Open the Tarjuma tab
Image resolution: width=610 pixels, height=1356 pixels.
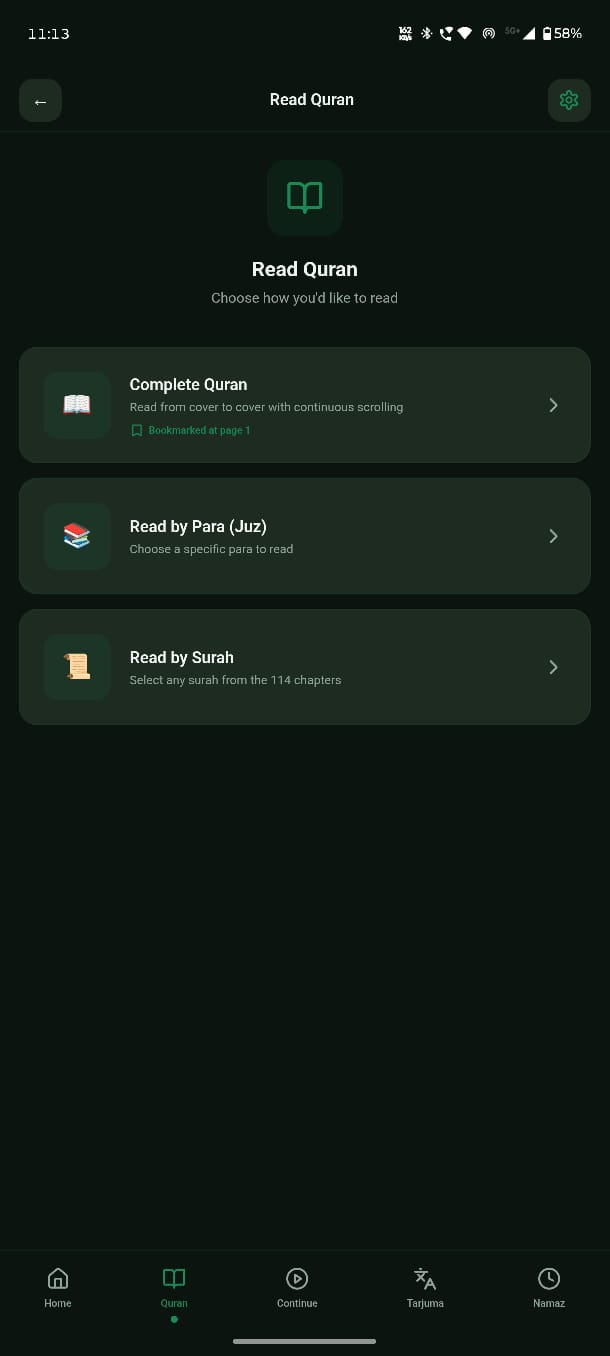click(x=425, y=1287)
